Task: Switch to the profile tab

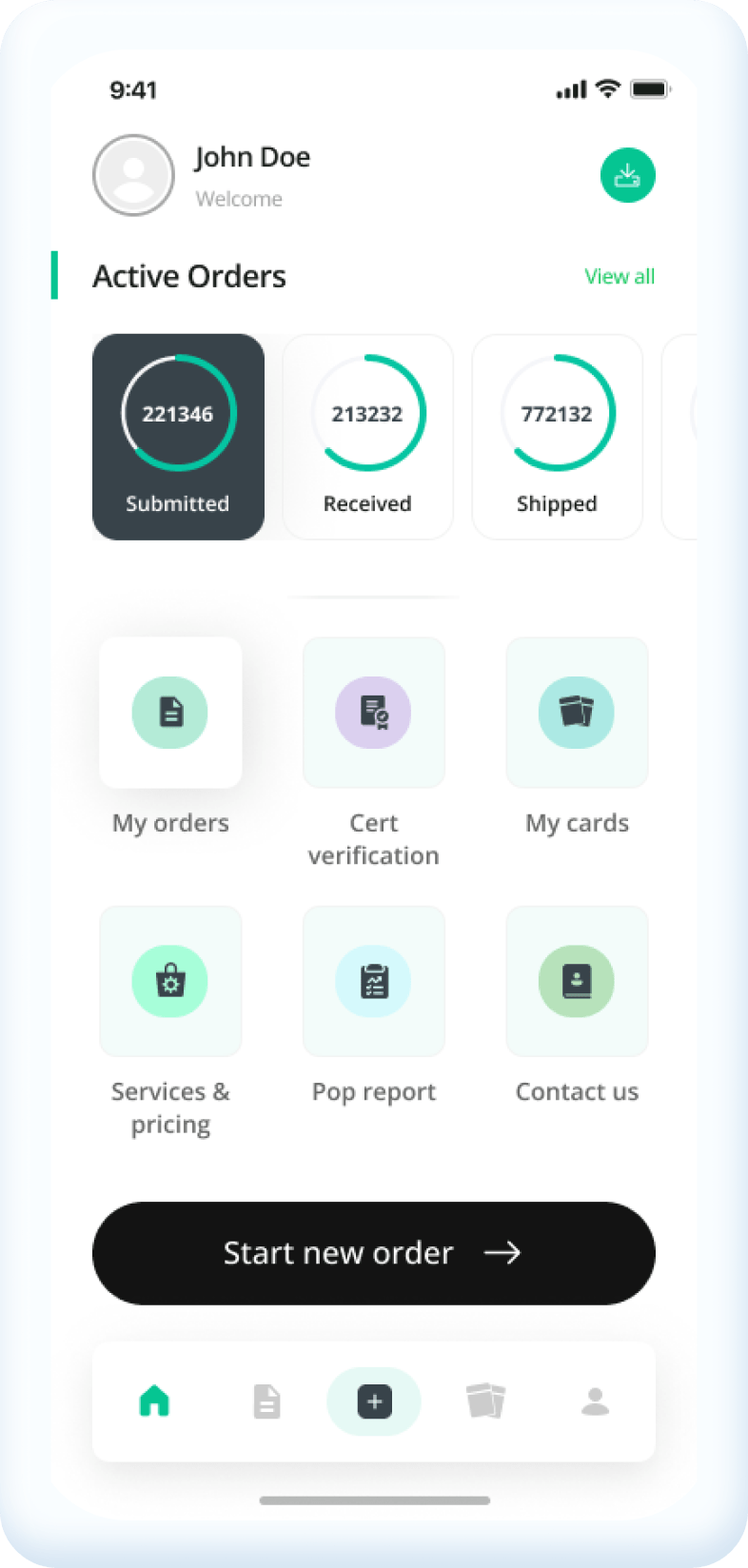Action: (596, 1401)
